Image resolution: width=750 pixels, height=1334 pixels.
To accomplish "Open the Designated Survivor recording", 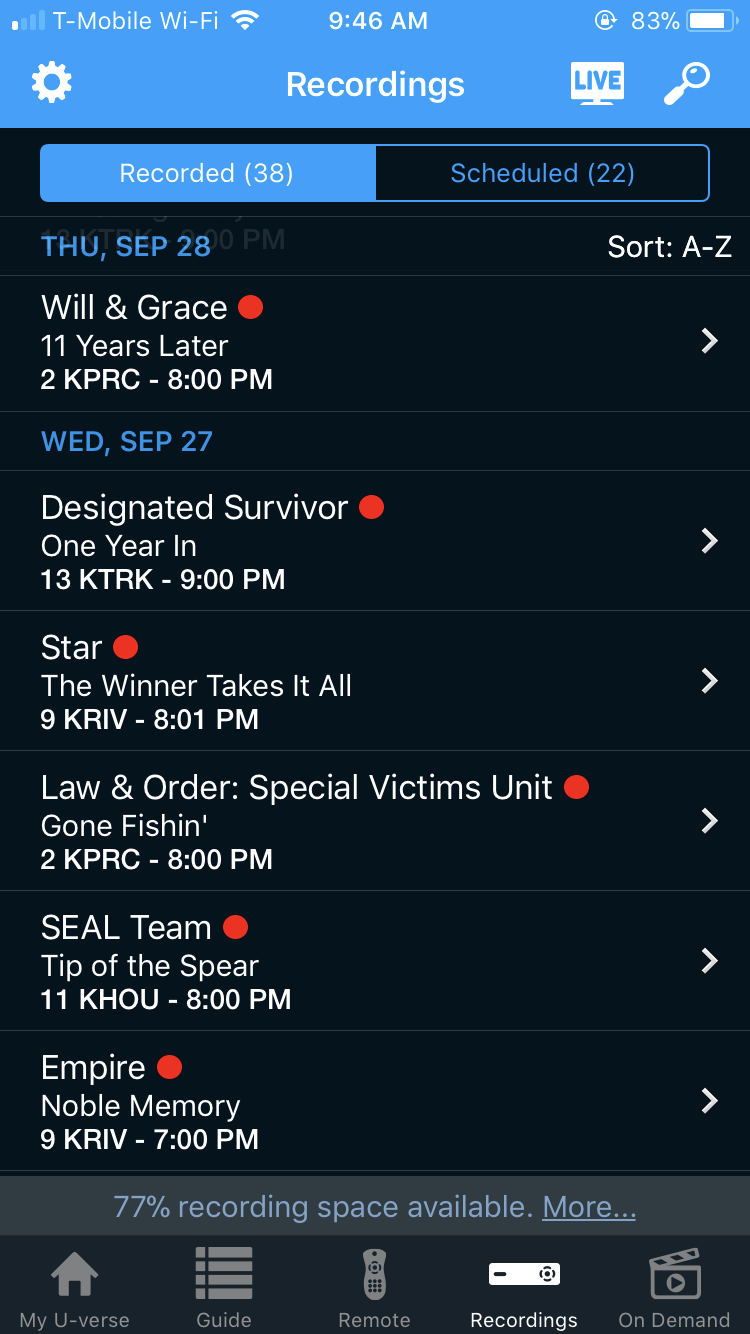I will [375, 541].
